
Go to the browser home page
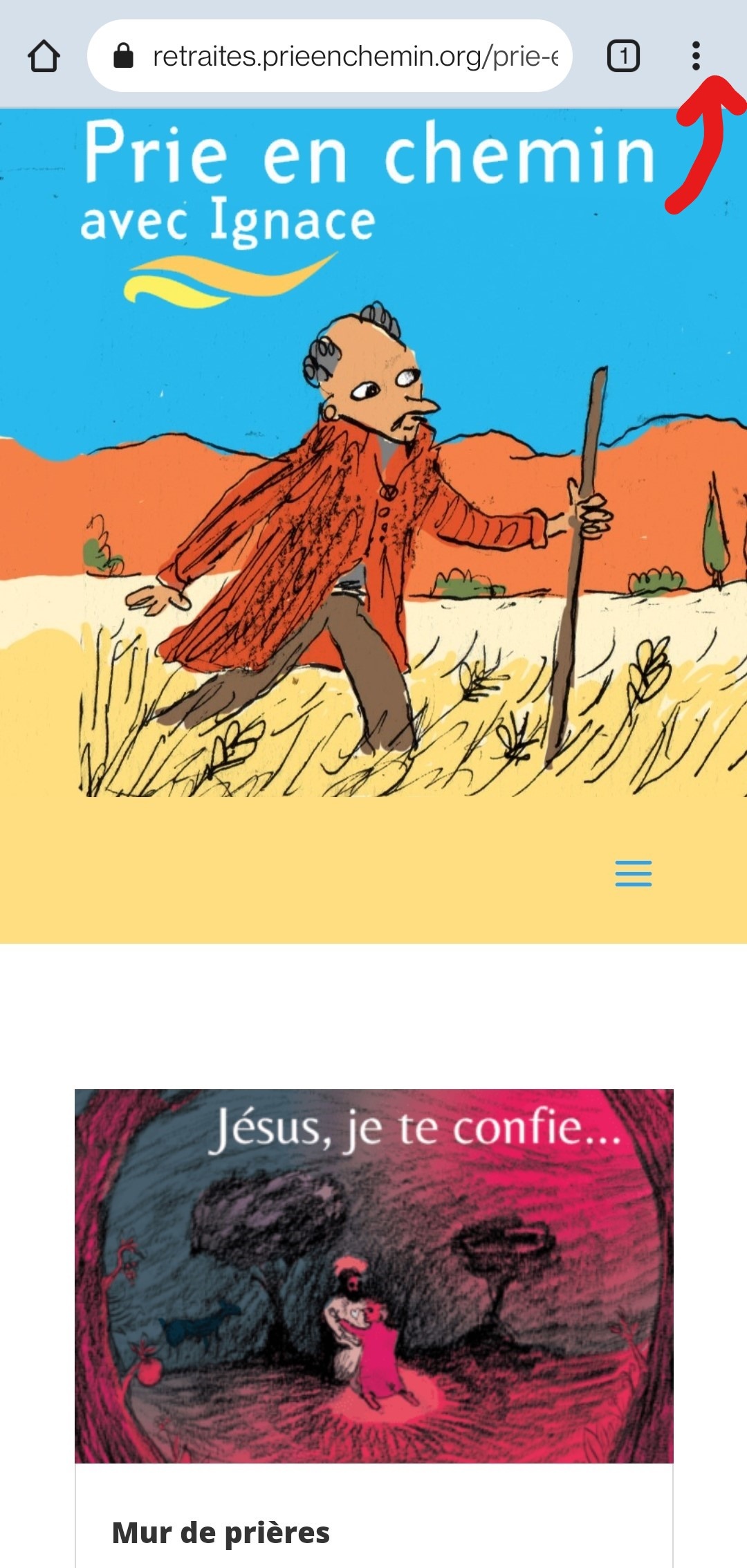(44, 56)
